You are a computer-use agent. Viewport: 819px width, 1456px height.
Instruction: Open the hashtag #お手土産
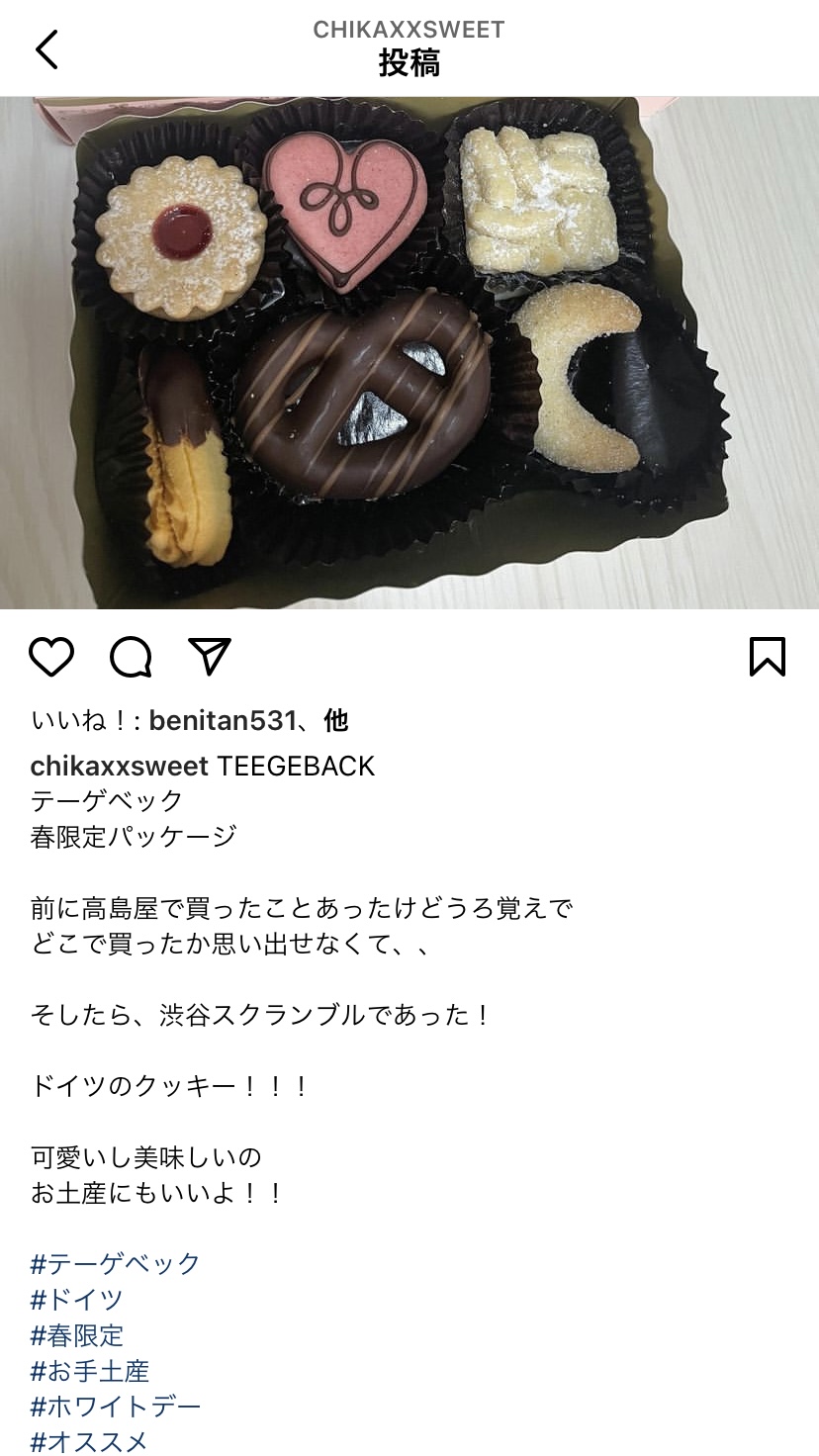tap(90, 1371)
